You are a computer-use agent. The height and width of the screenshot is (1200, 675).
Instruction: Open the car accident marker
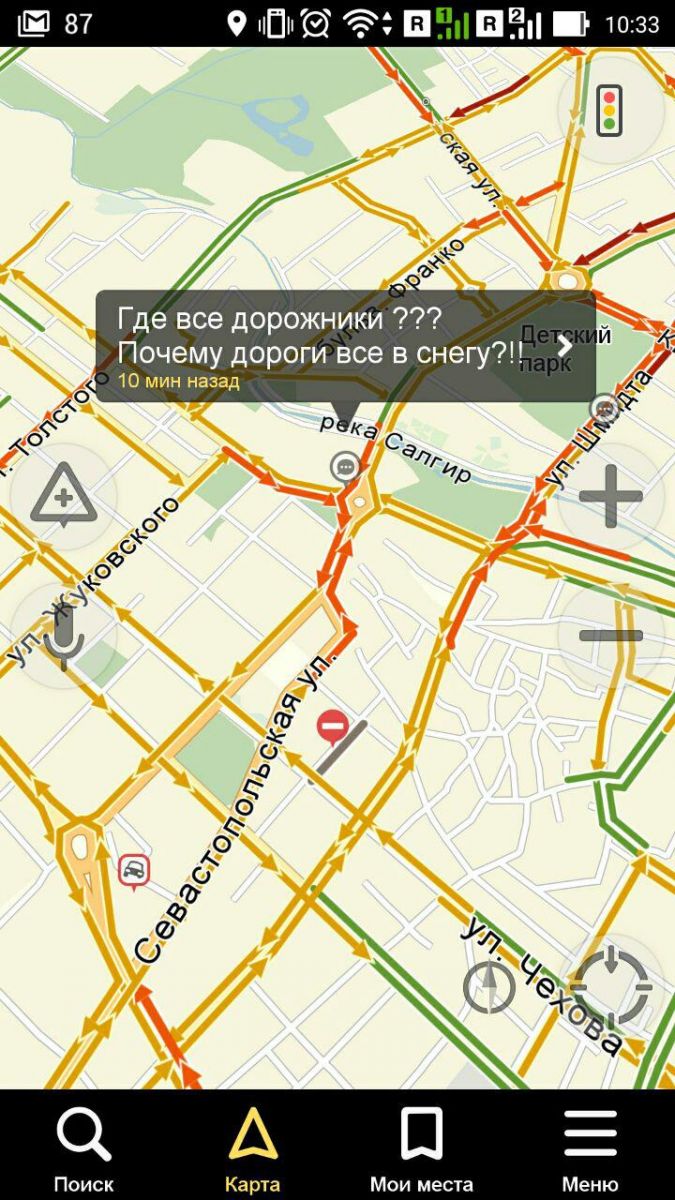(133, 870)
